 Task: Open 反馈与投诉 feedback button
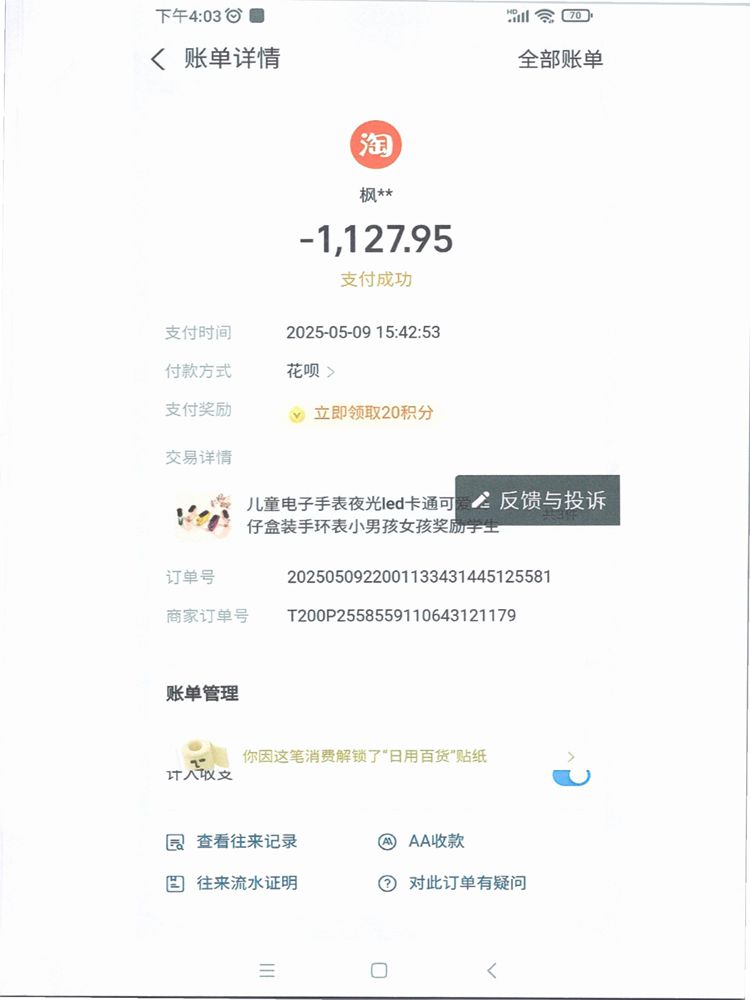538,500
